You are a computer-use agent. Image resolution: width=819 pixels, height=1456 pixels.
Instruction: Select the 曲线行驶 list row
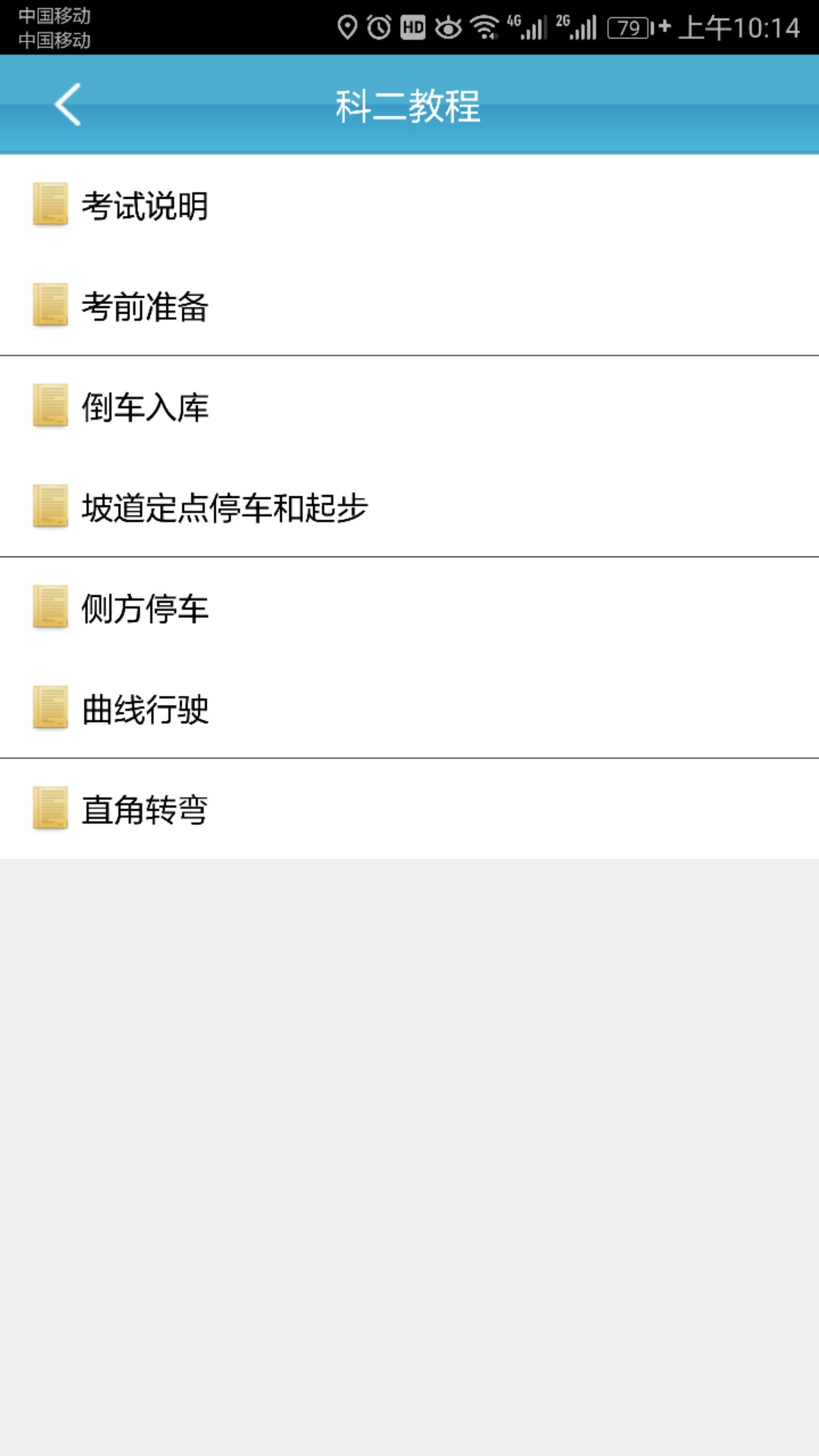coord(303,708)
